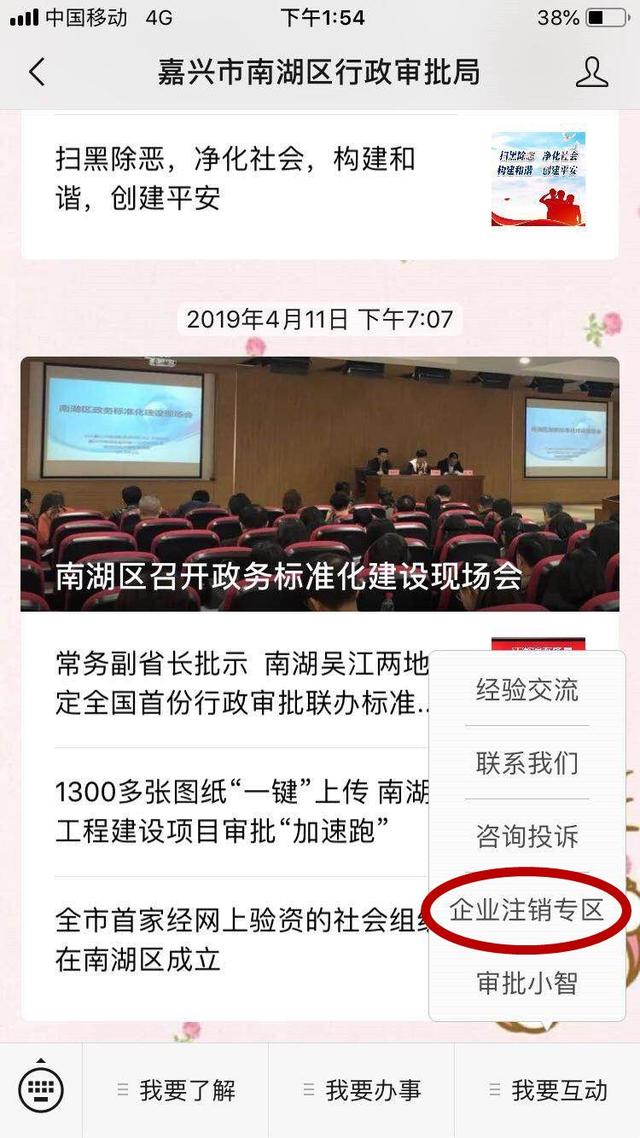Open 南湖区召开政务标准化建设现场会 article card
Image resolution: width=640 pixels, height=1138 pixels.
click(319, 483)
